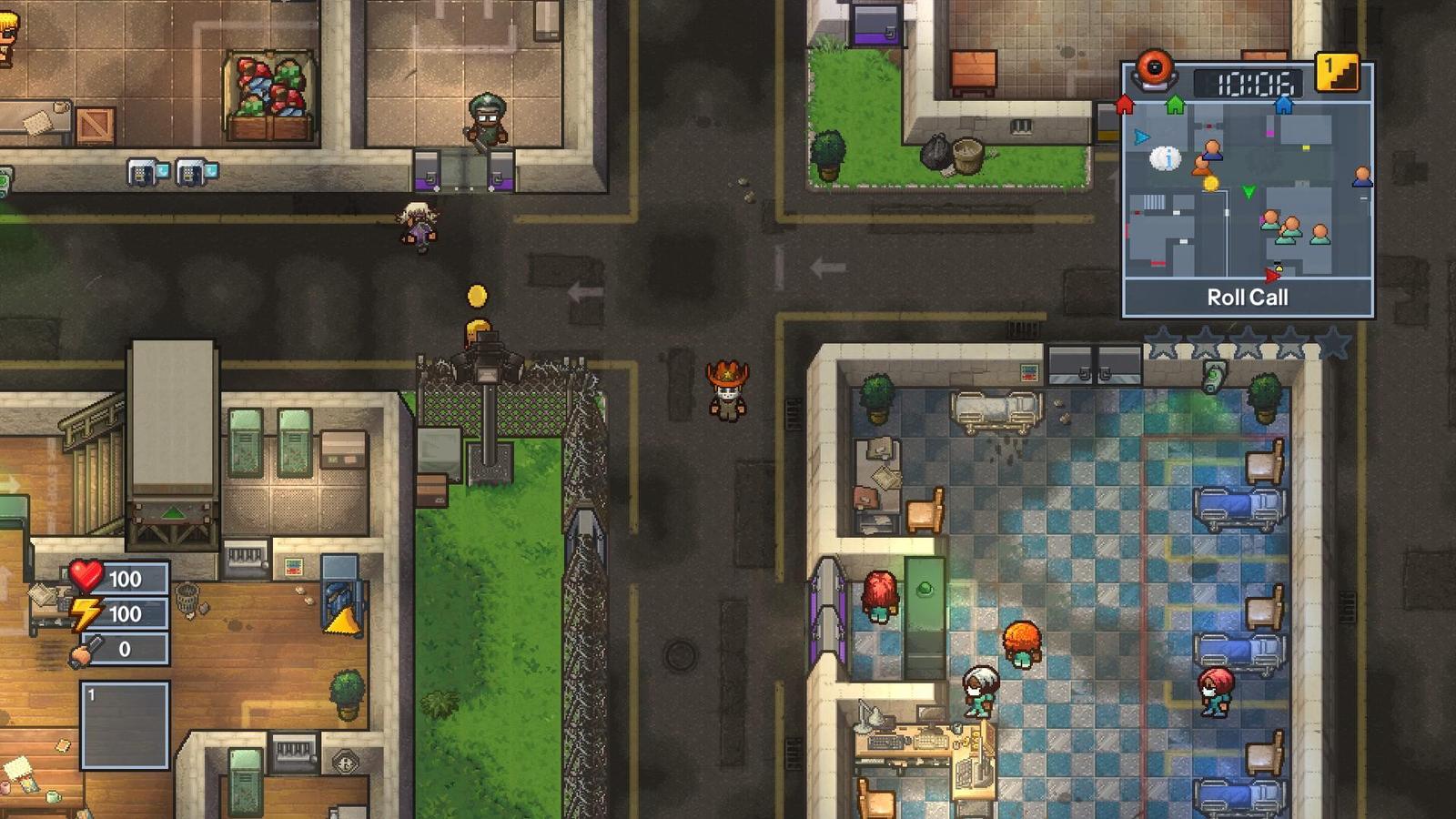Tap the floor level indicator
This screenshot has width=1456, height=819.
pyautogui.click(x=1337, y=73)
